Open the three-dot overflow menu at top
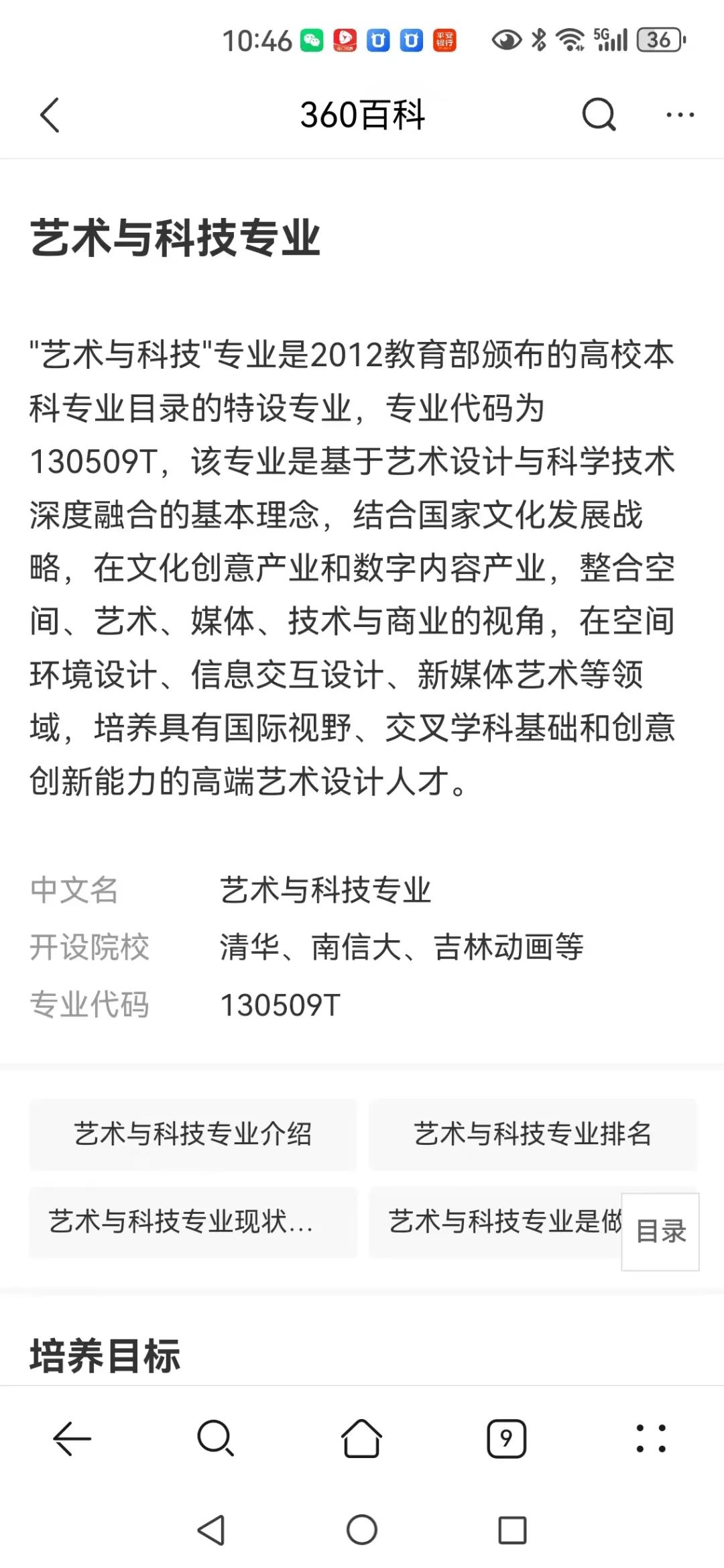Viewport: 724px width, 1568px height. 680,115
